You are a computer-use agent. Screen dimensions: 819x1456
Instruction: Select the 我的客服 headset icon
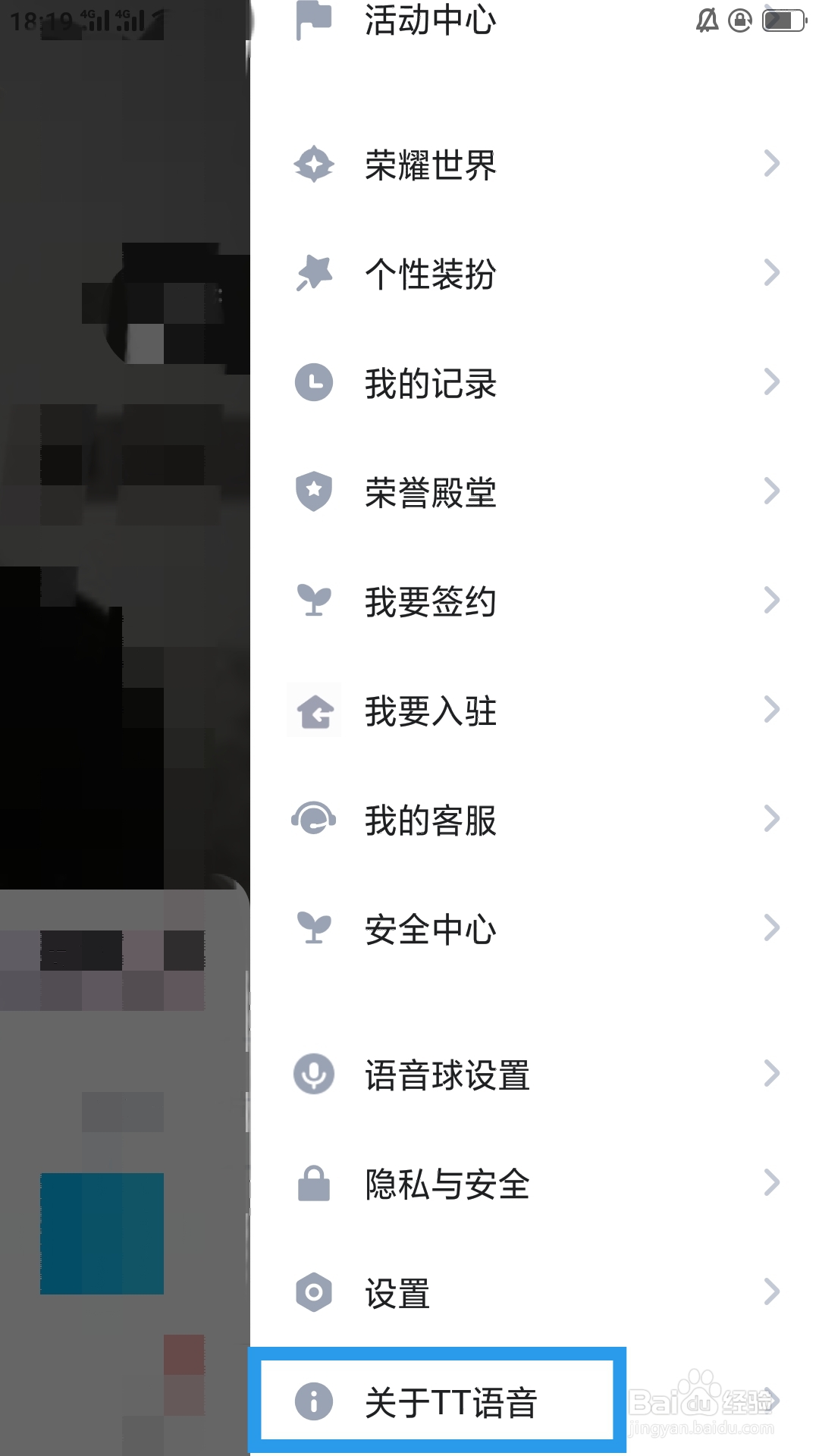click(x=313, y=819)
